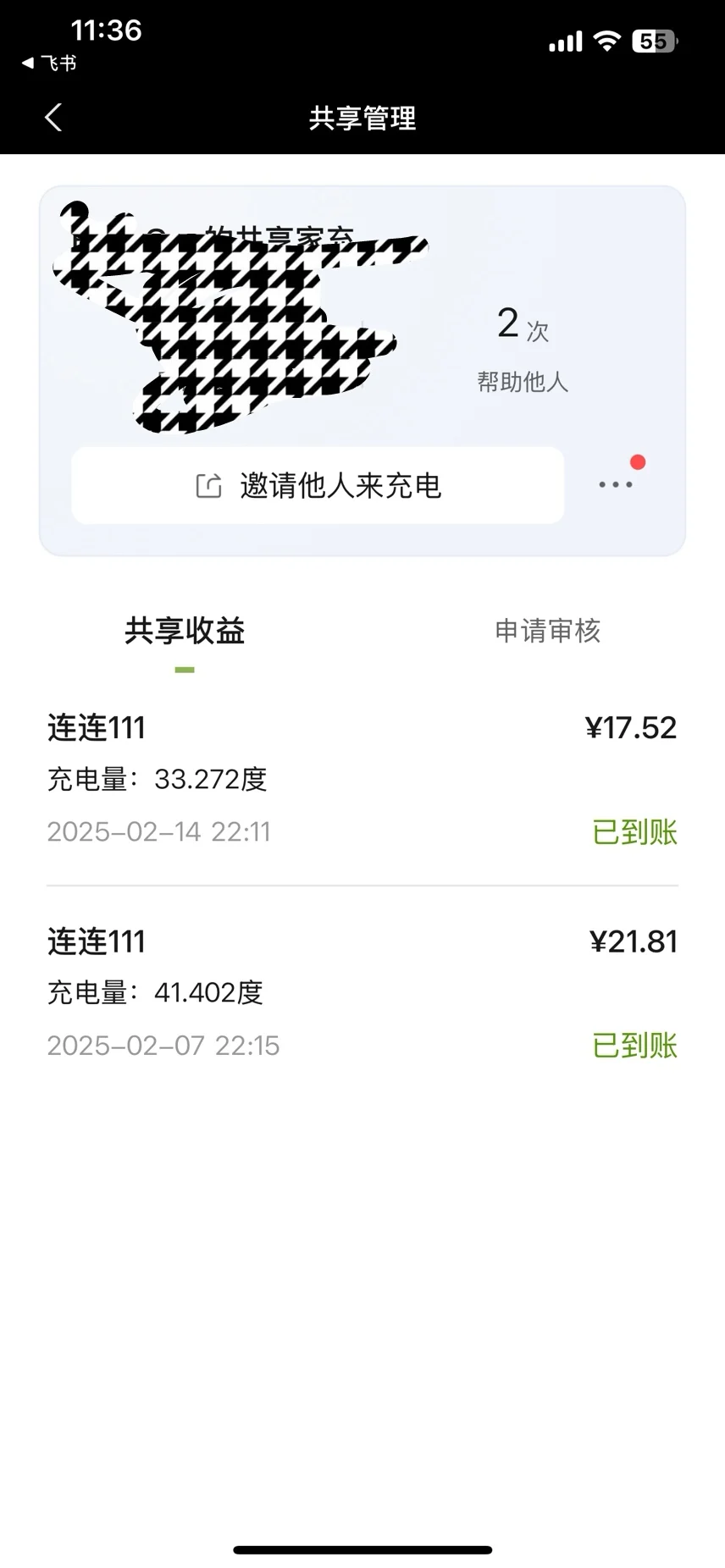Return to 飞书 via the status bar link

click(x=49, y=63)
